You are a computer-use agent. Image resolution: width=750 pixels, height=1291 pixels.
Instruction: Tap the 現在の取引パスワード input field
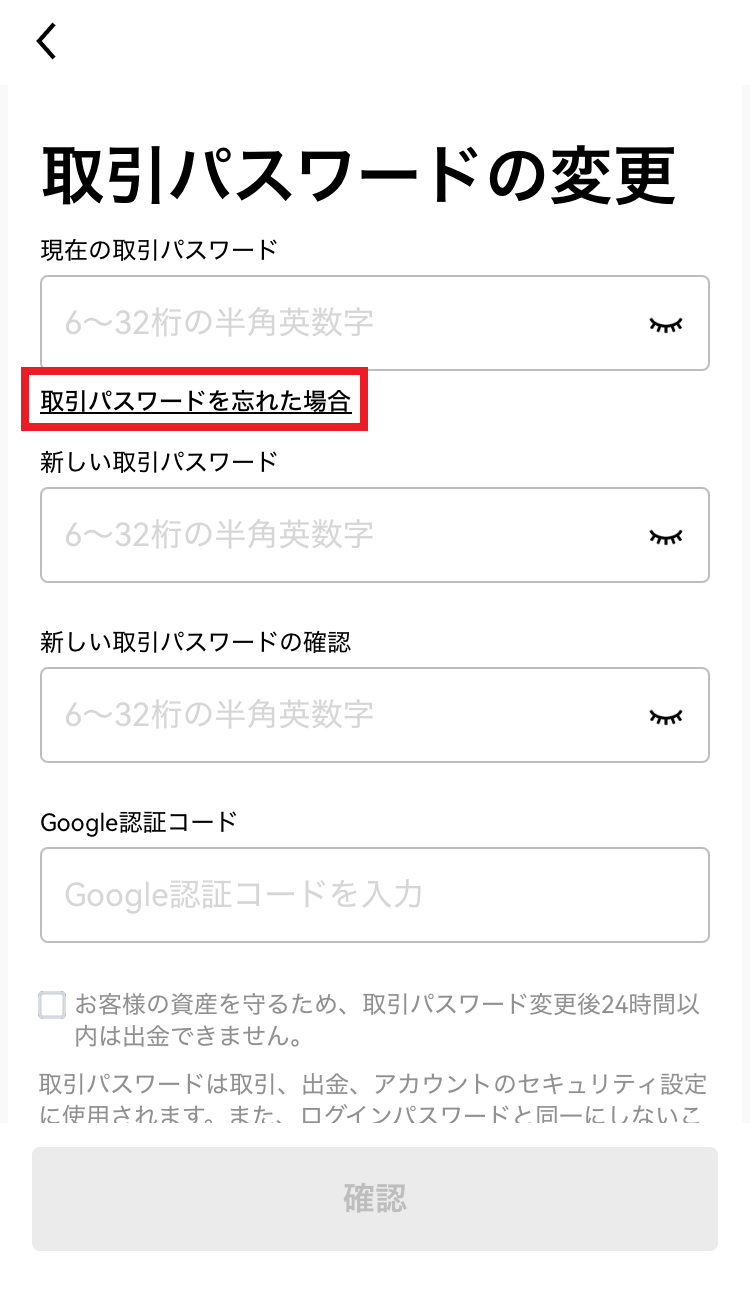[375, 323]
